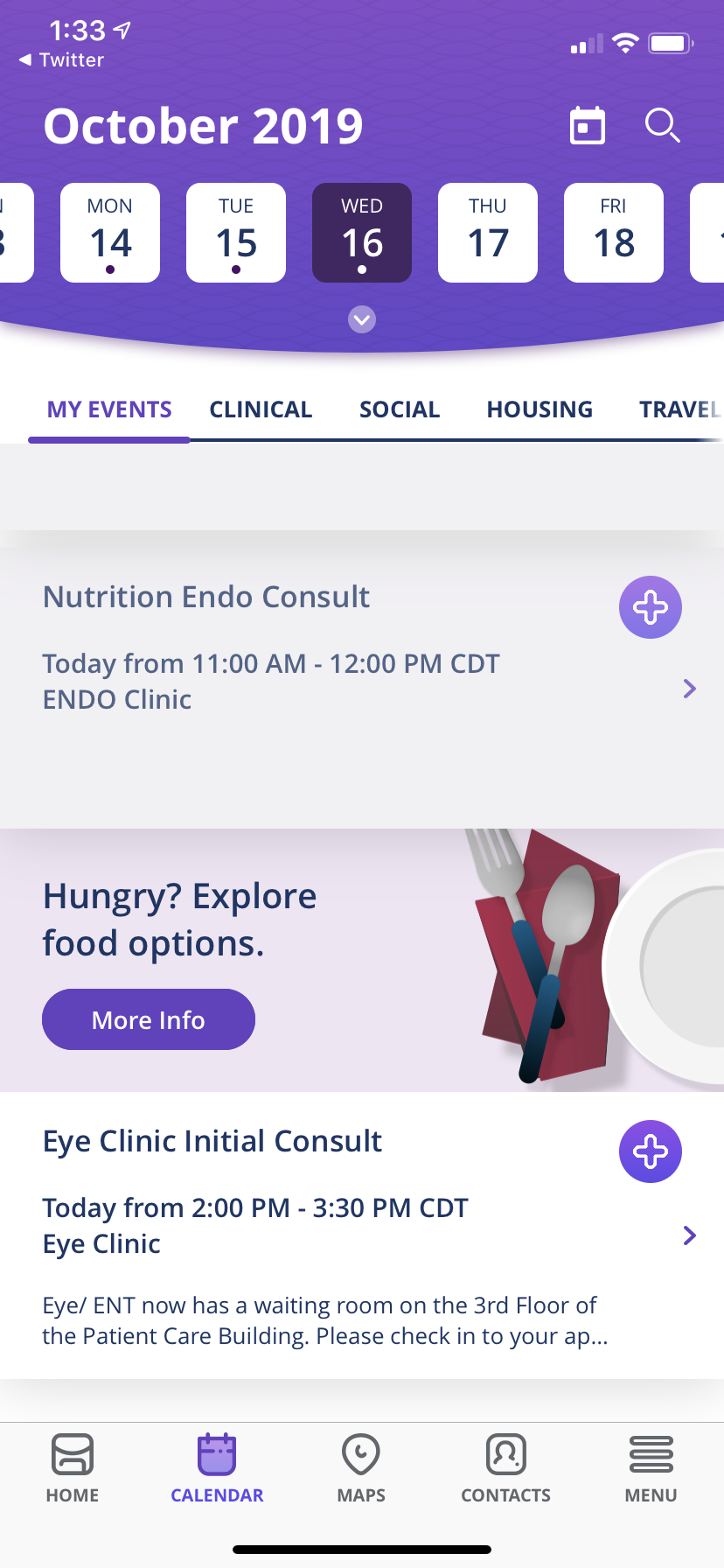Expand the calendar with the down chevron
This screenshot has width=724, height=1568.
click(362, 319)
